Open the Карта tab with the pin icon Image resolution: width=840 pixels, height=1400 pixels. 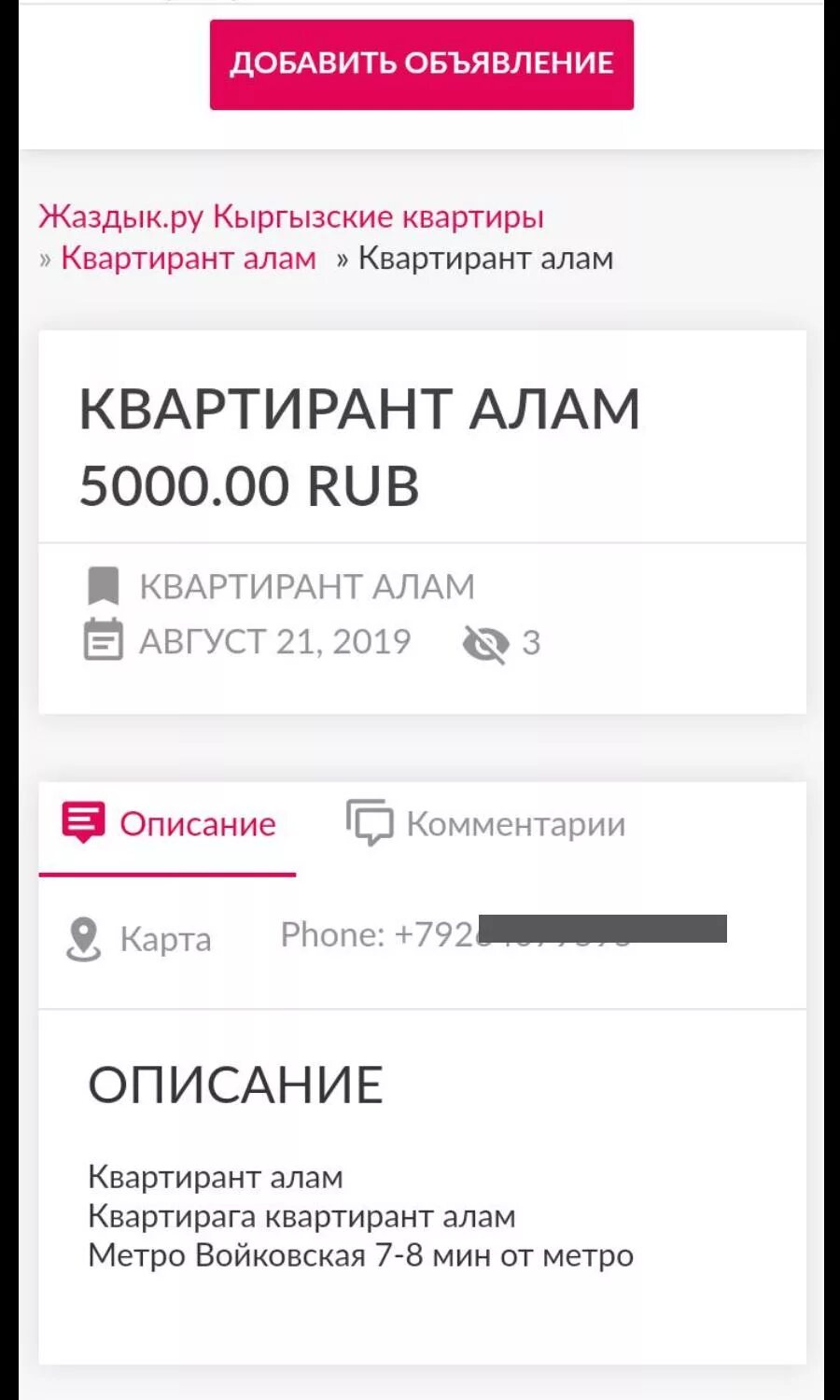139,939
